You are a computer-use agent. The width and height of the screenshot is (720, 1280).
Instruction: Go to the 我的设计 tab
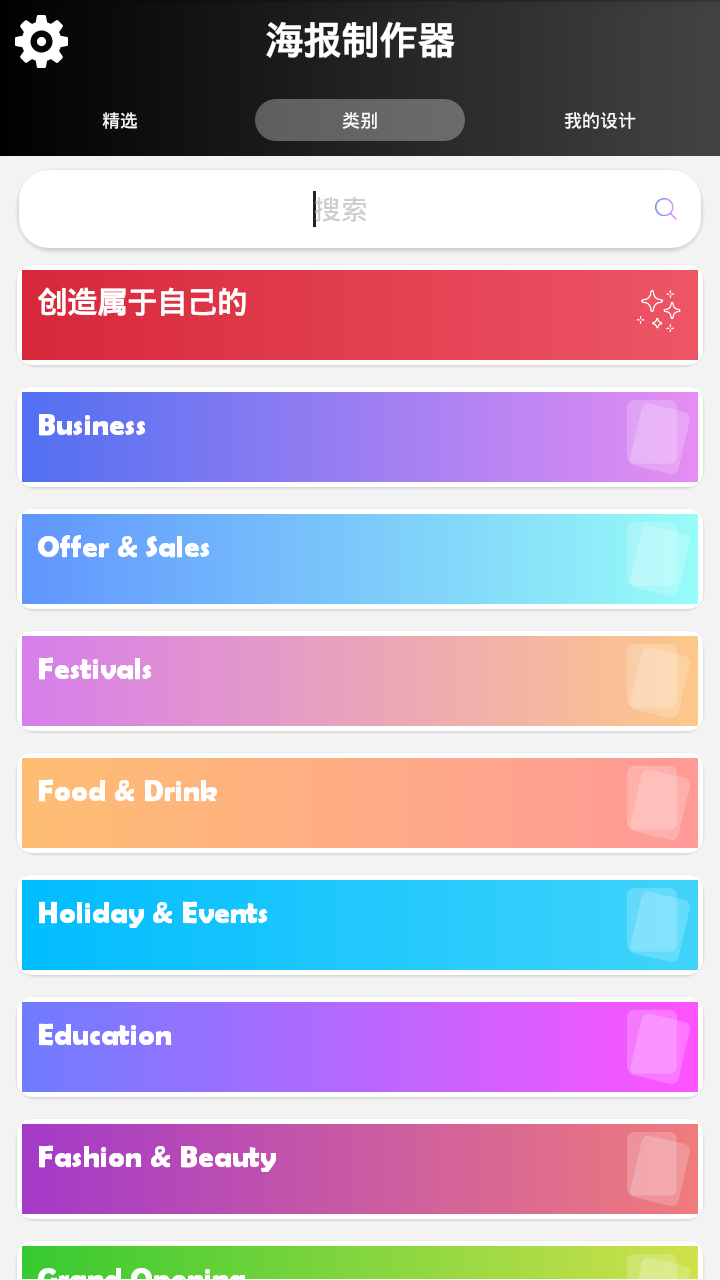pos(599,121)
